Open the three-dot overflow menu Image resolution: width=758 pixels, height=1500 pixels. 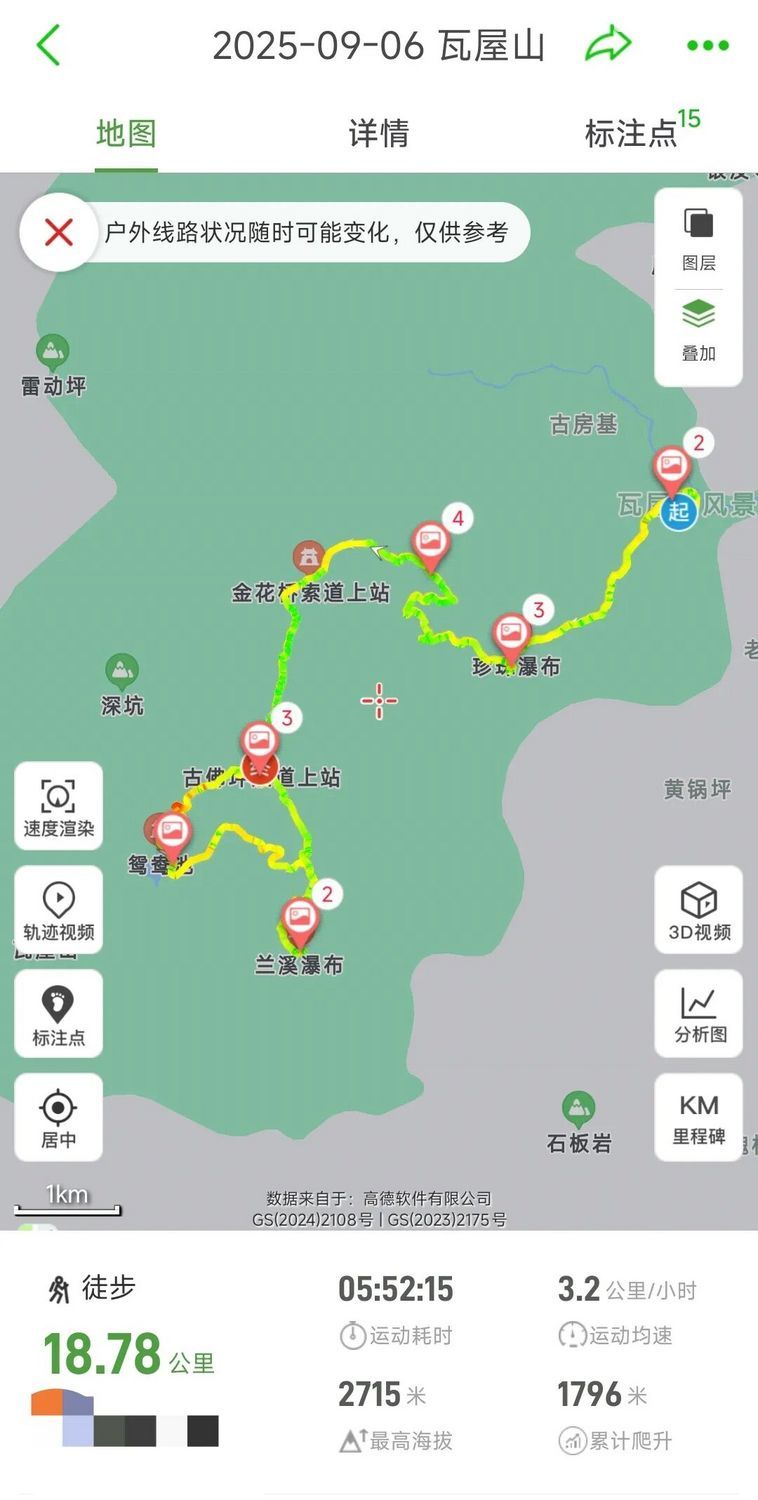[x=708, y=45]
